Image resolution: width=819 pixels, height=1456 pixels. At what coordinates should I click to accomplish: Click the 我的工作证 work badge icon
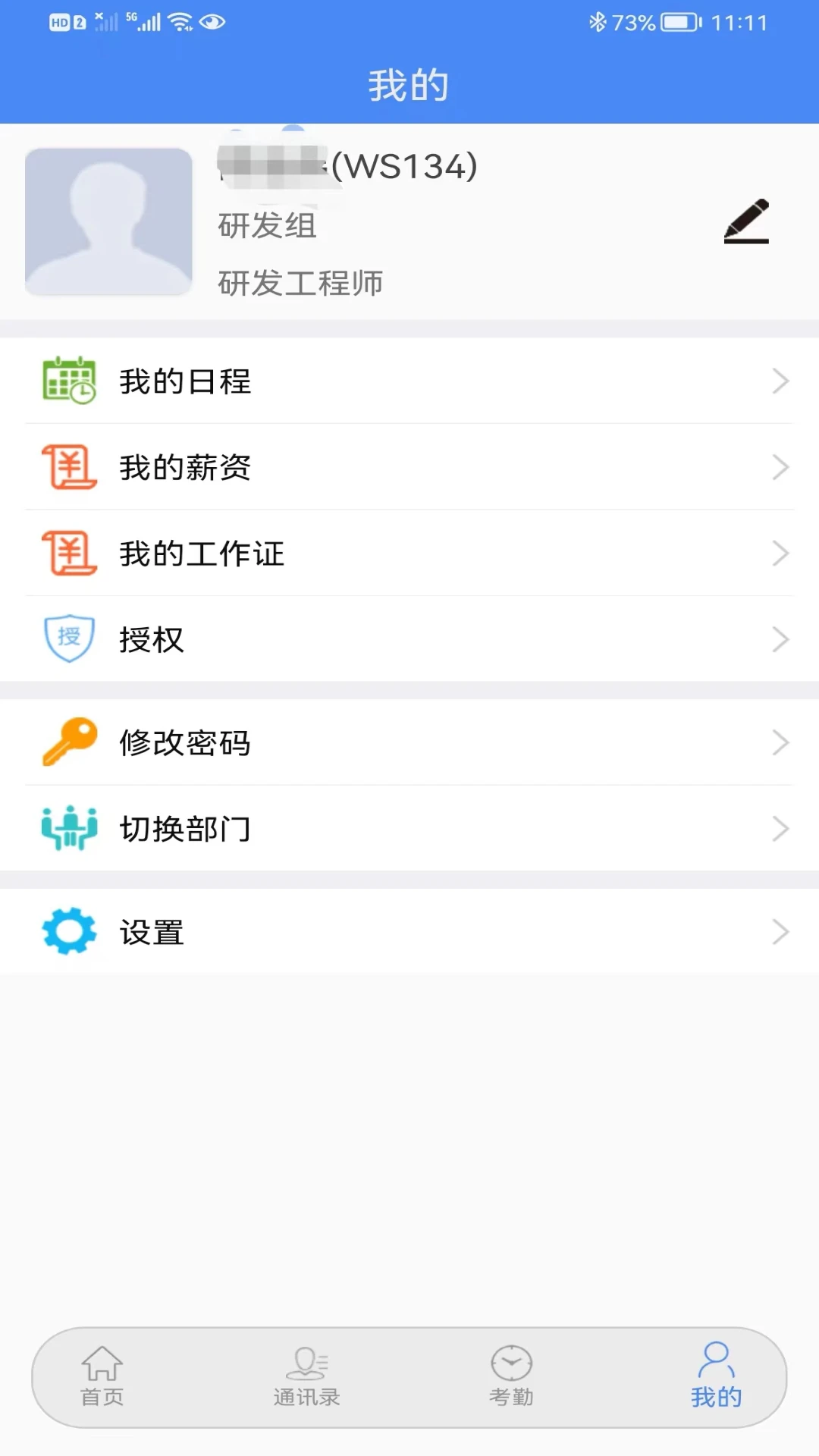(69, 553)
